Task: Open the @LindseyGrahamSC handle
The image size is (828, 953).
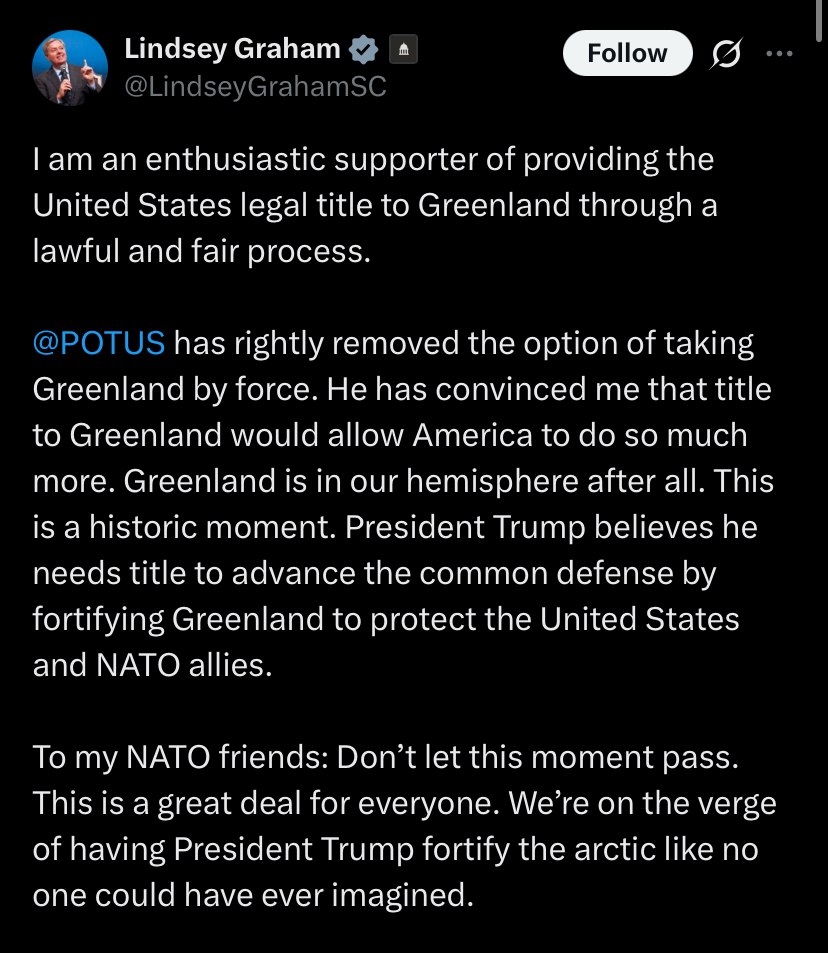Action: (x=255, y=86)
